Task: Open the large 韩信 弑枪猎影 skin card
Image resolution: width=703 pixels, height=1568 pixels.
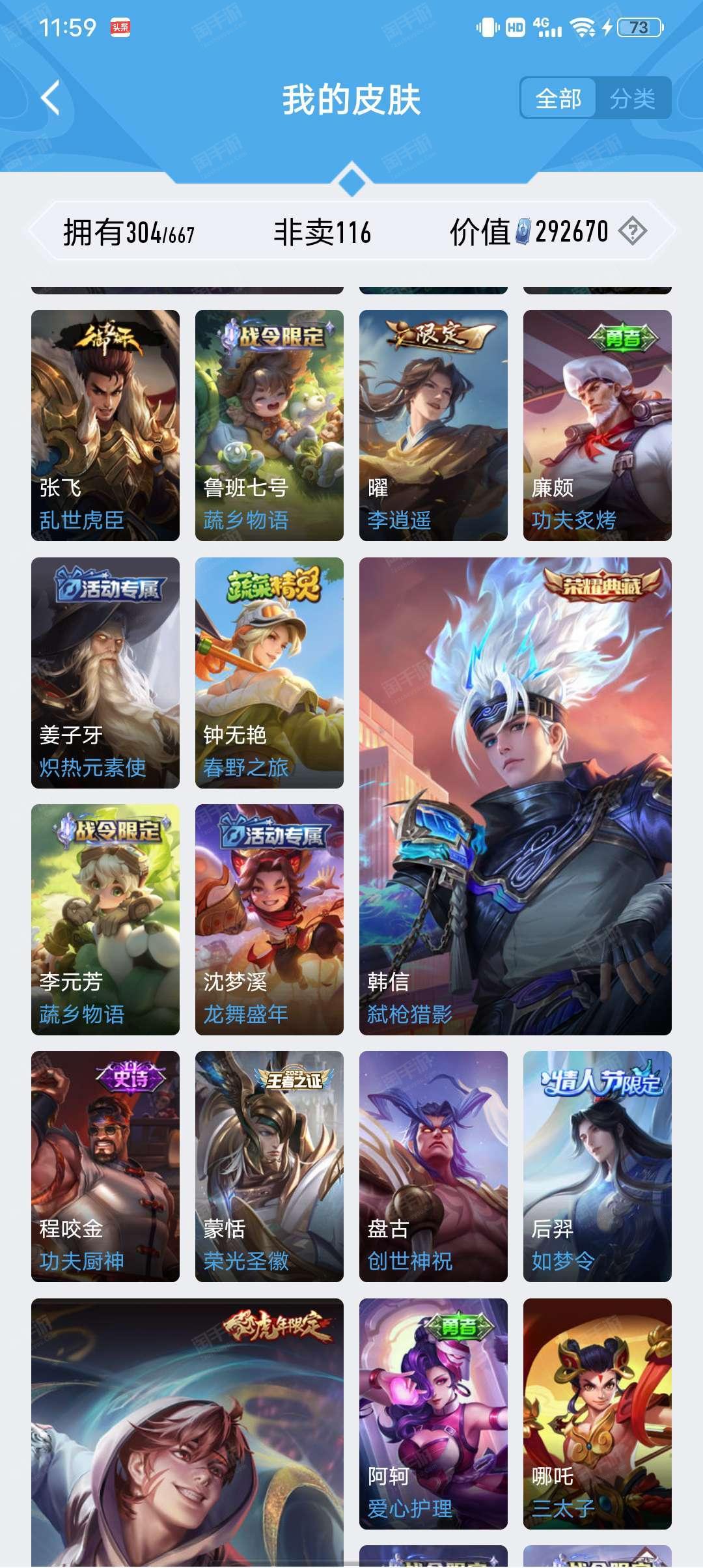Action: (516, 796)
